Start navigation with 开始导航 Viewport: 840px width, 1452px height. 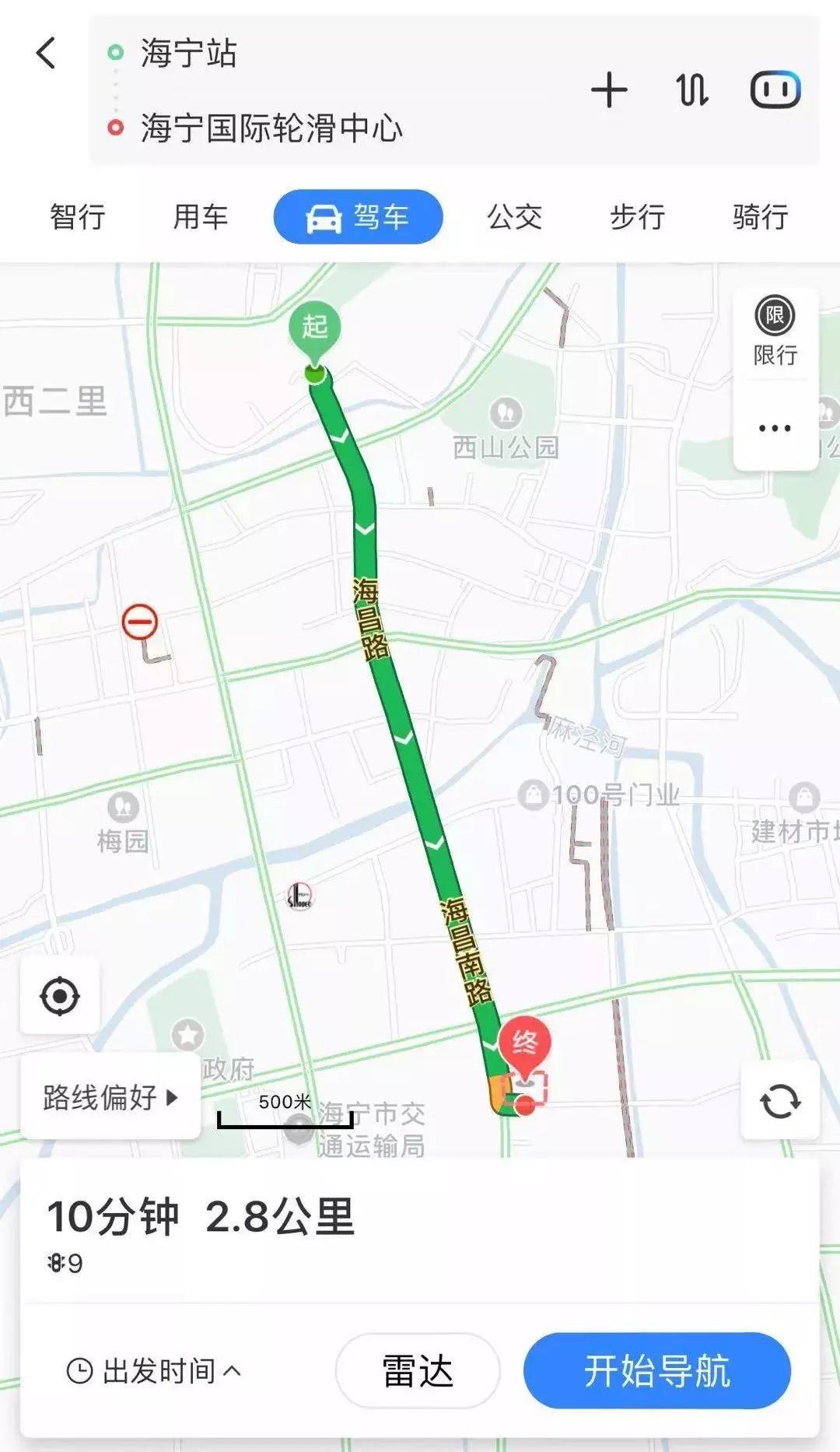(657, 1371)
